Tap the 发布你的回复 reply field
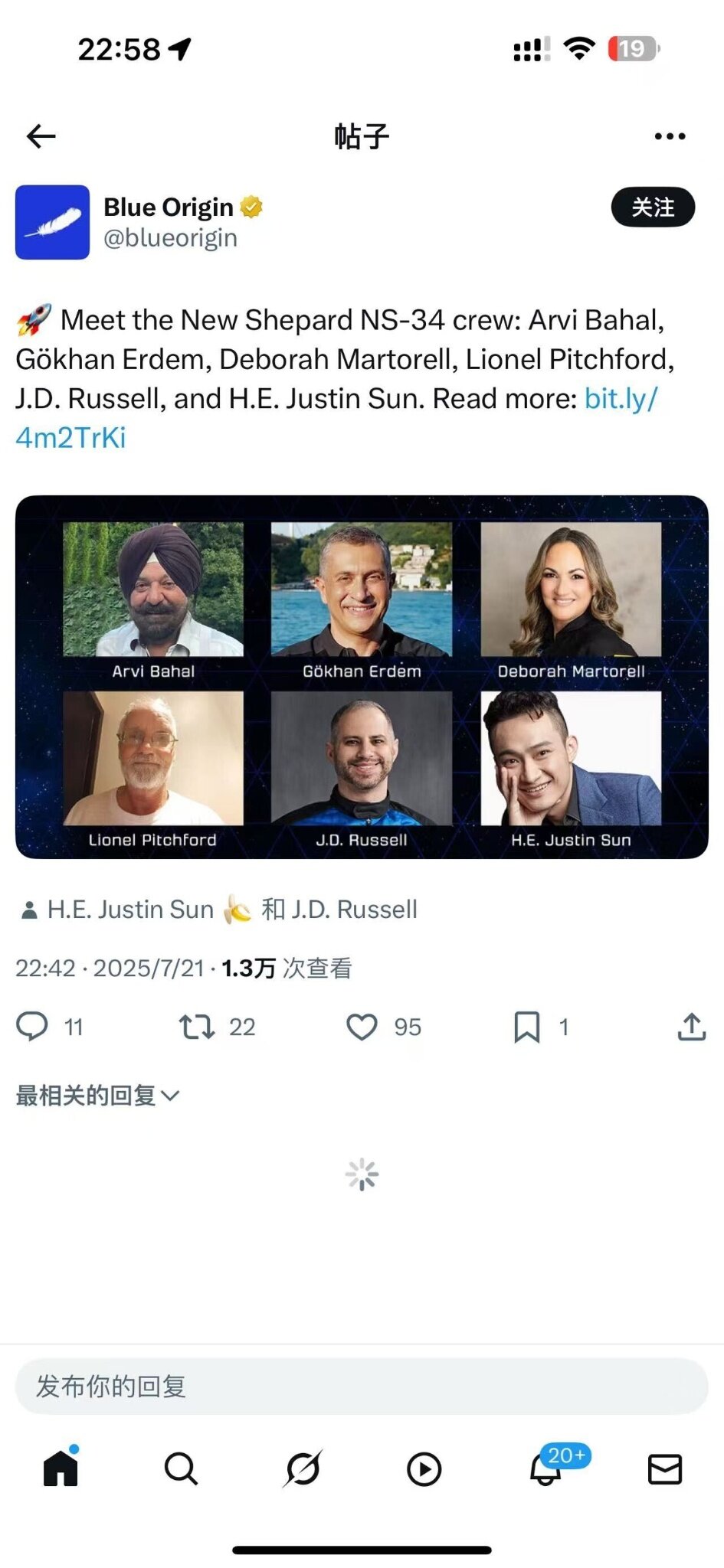The height and width of the screenshot is (1568, 724). click(x=362, y=1386)
